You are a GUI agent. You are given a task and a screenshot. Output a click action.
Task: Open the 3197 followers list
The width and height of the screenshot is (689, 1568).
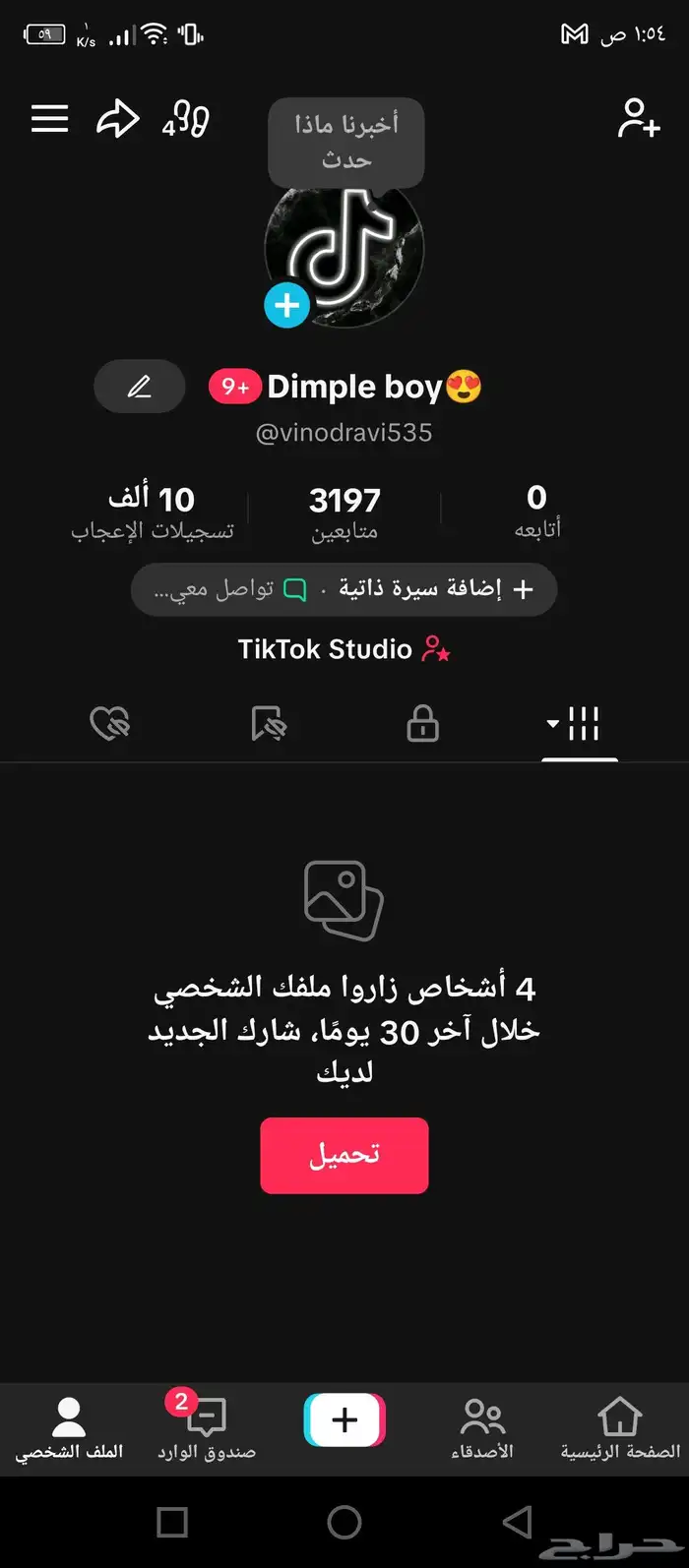(344, 513)
